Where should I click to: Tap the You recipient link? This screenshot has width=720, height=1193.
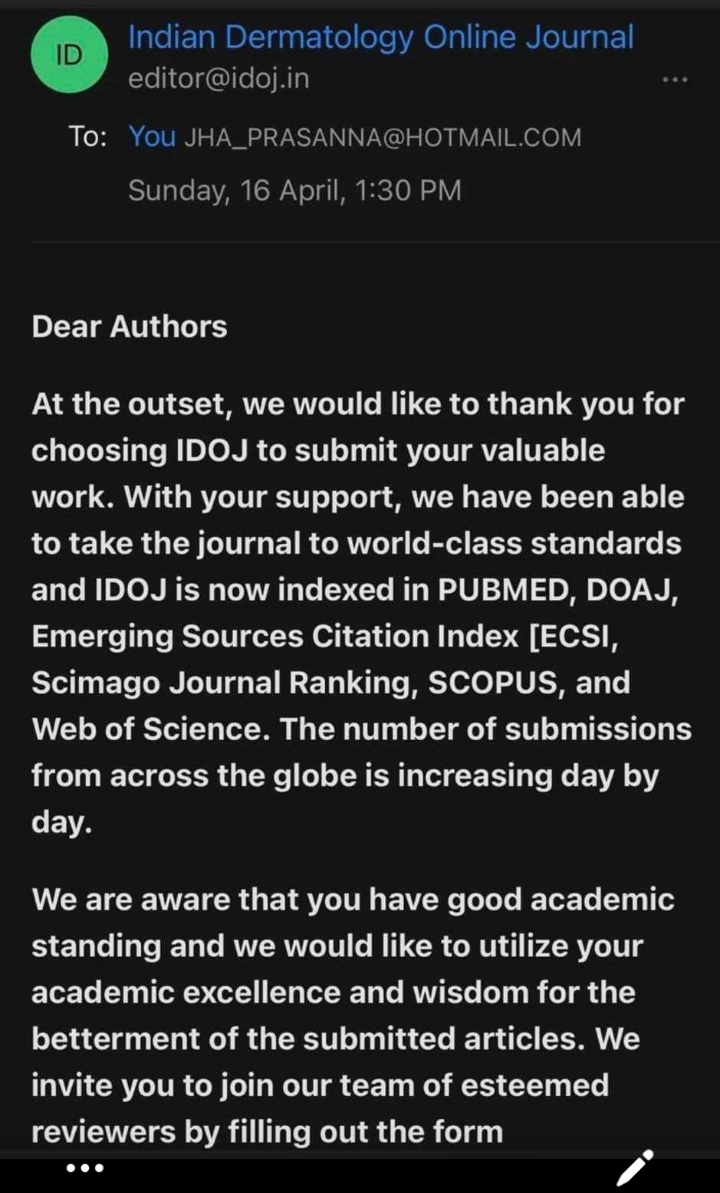pyautogui.click(x=152, y=137)
